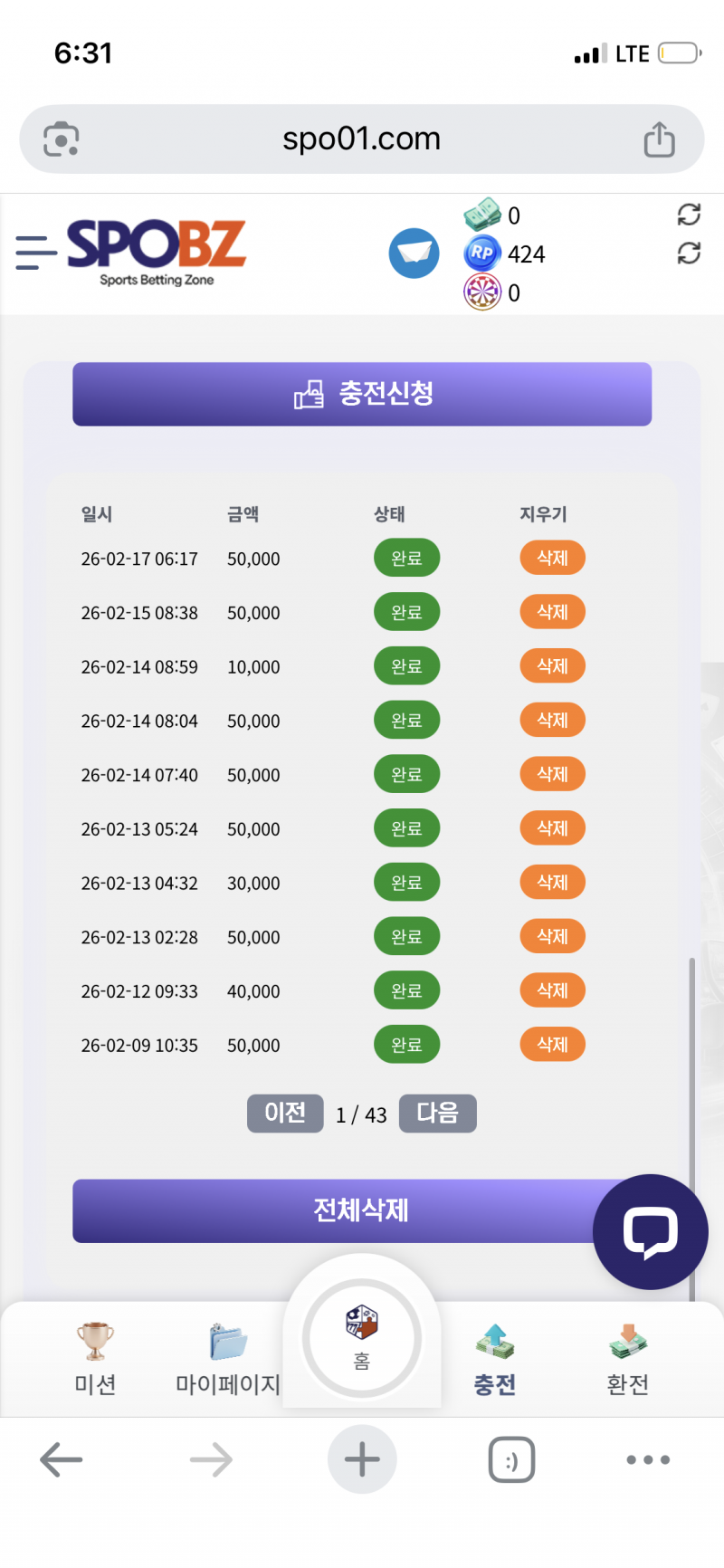Open a new browser tab
Screen dimensions: 724x1568
click(x=362, y=1459)
